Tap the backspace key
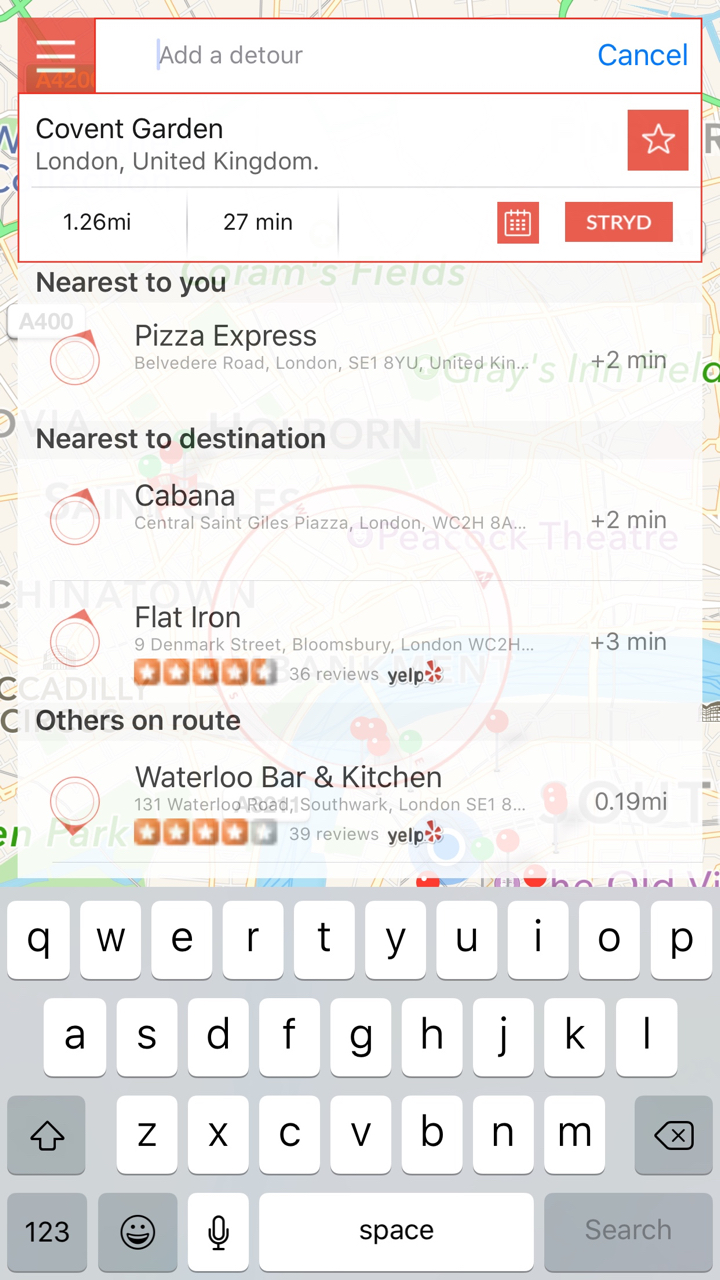 tap(674, 1135)
